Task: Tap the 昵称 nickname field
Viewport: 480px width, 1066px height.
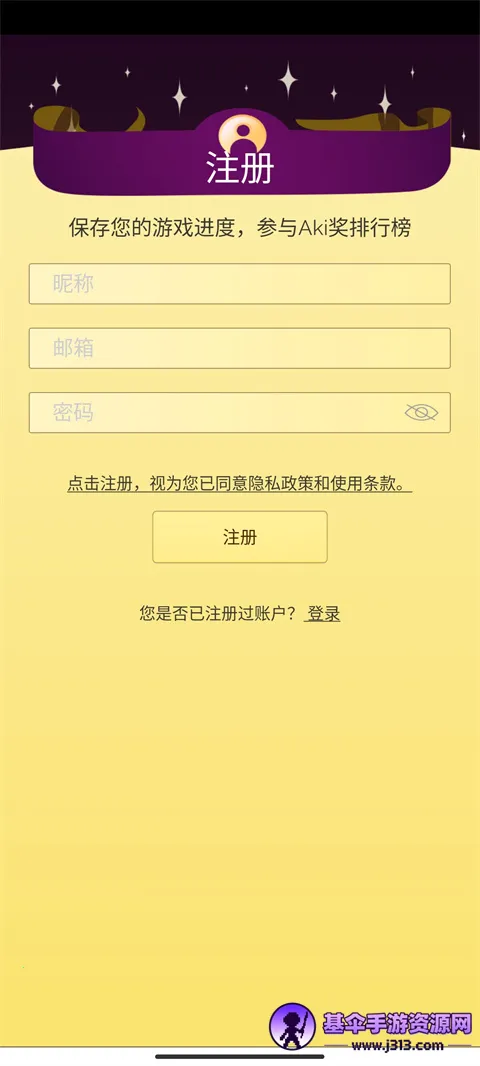Action: click(x=239, y=283)
